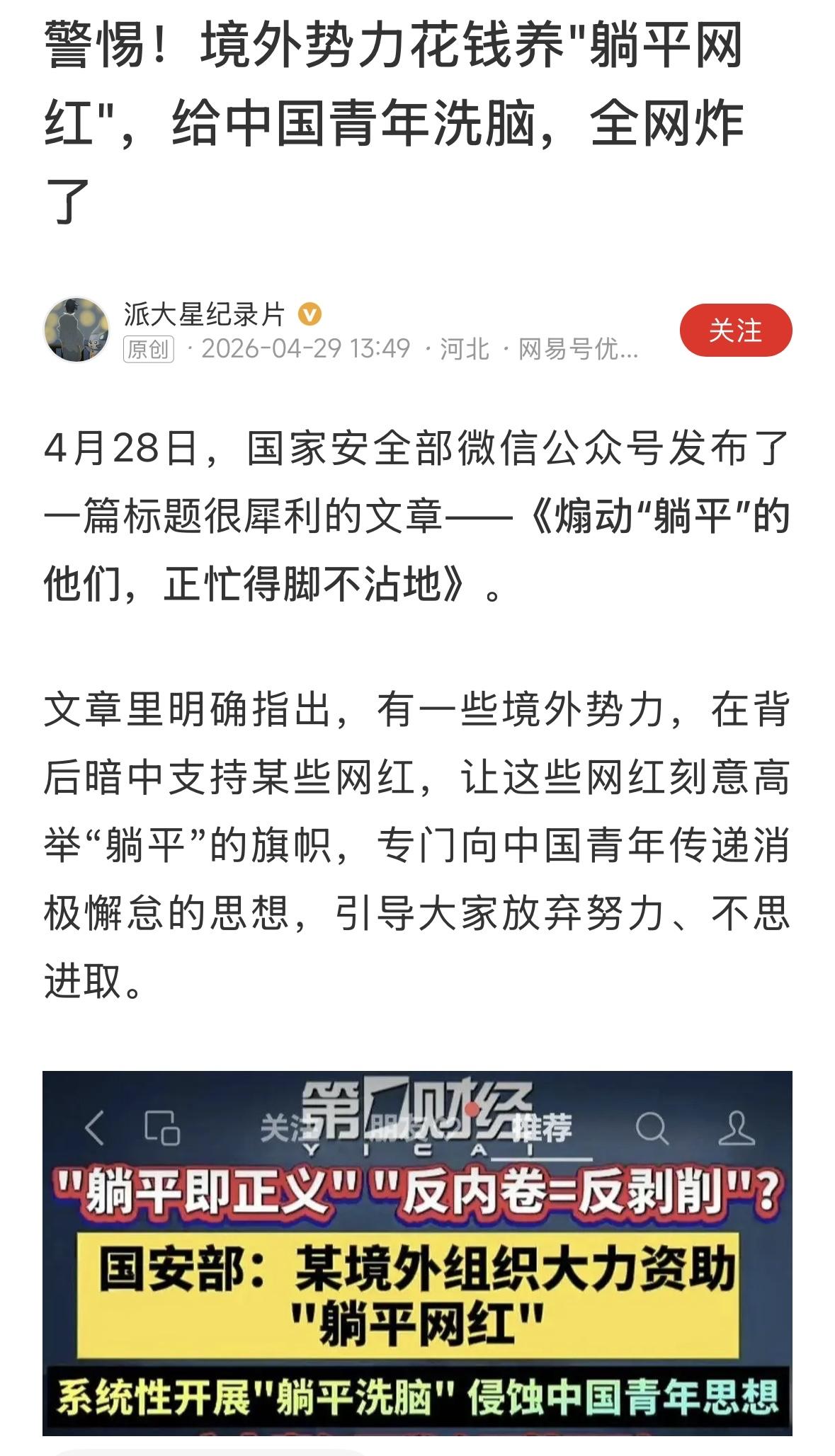This screenshot has width=835, height=1456.
Task: Click the article headline about 躺平网红
Action: click(x=397, y=113)
